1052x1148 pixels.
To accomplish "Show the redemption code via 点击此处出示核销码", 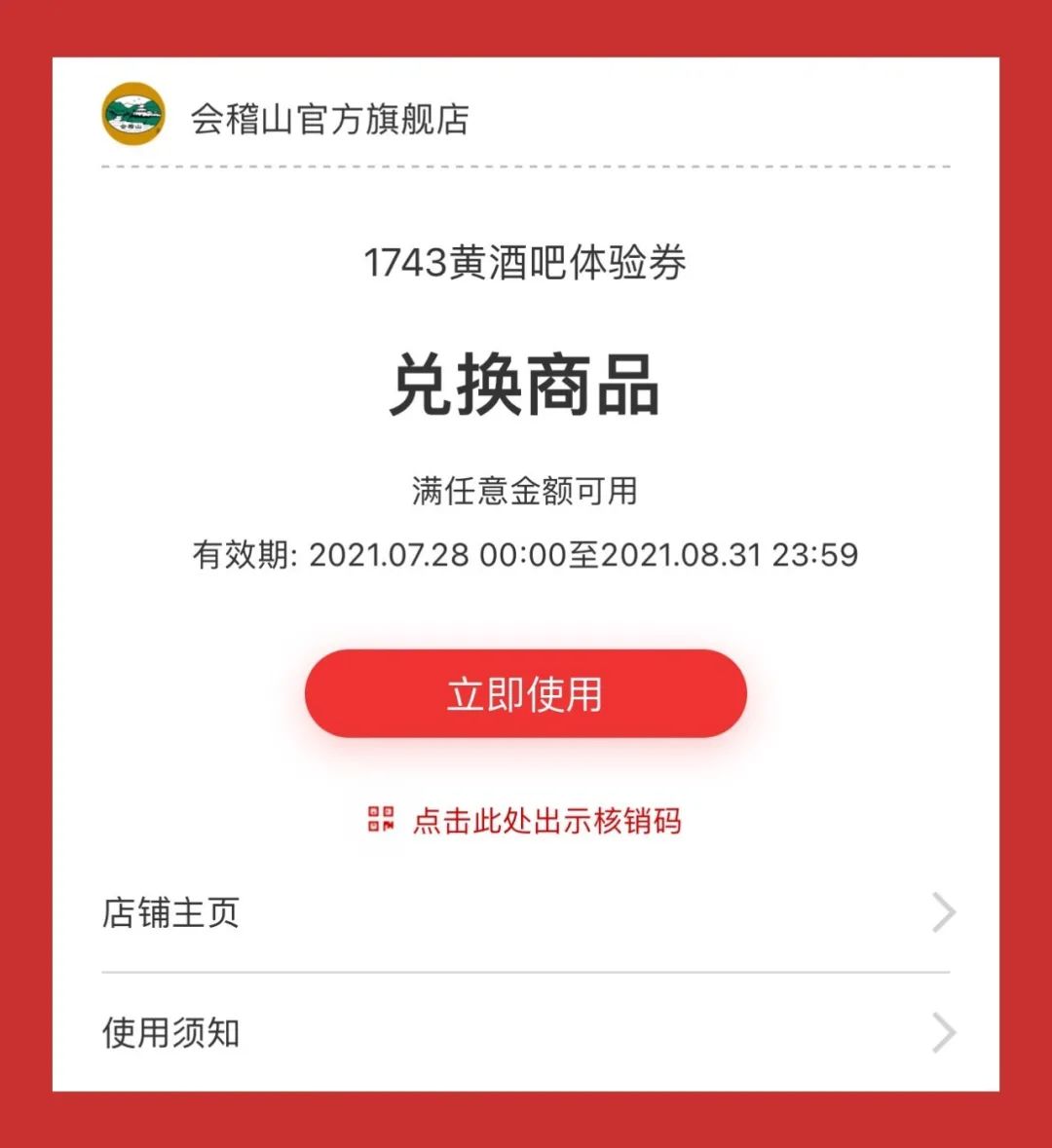I will tap(526, 821).
